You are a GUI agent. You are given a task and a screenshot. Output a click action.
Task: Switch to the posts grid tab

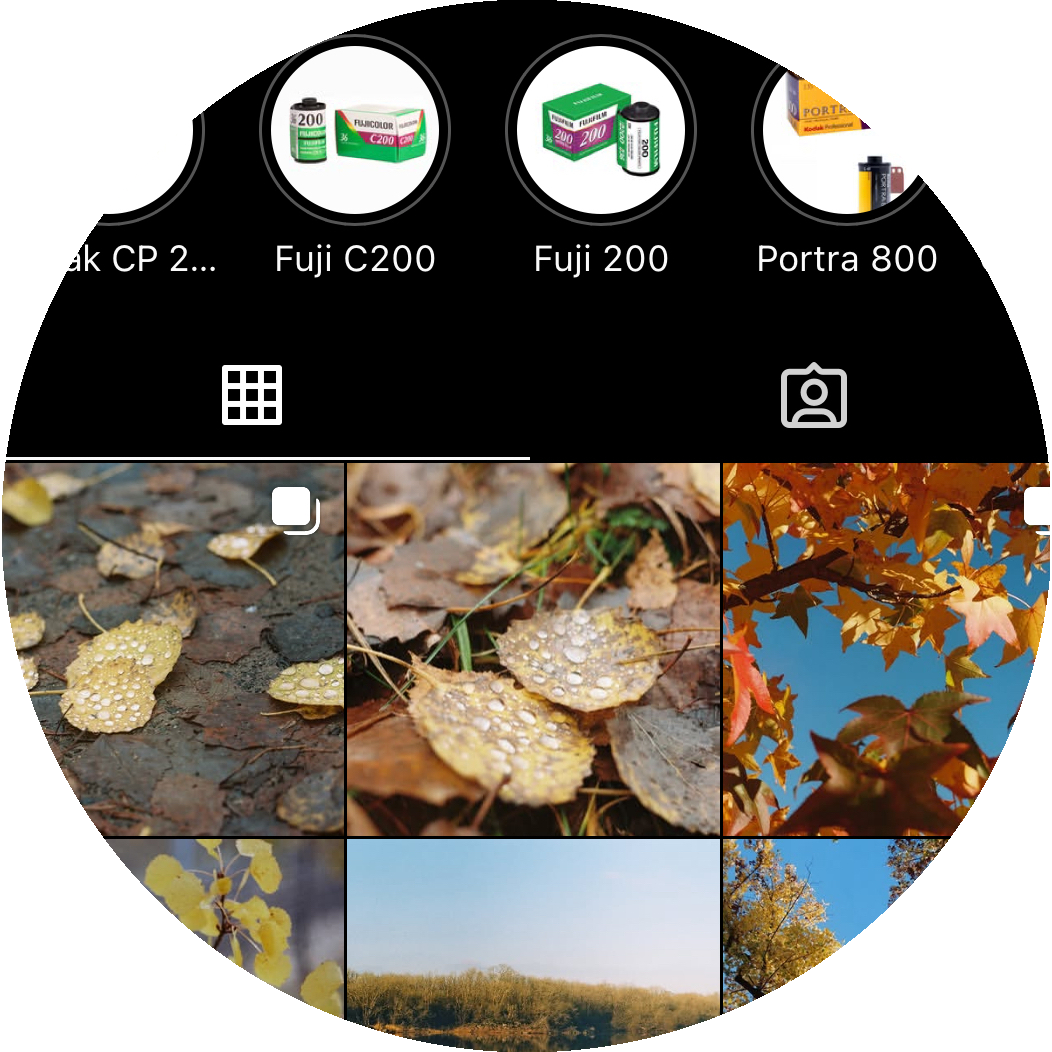point(252,395)
